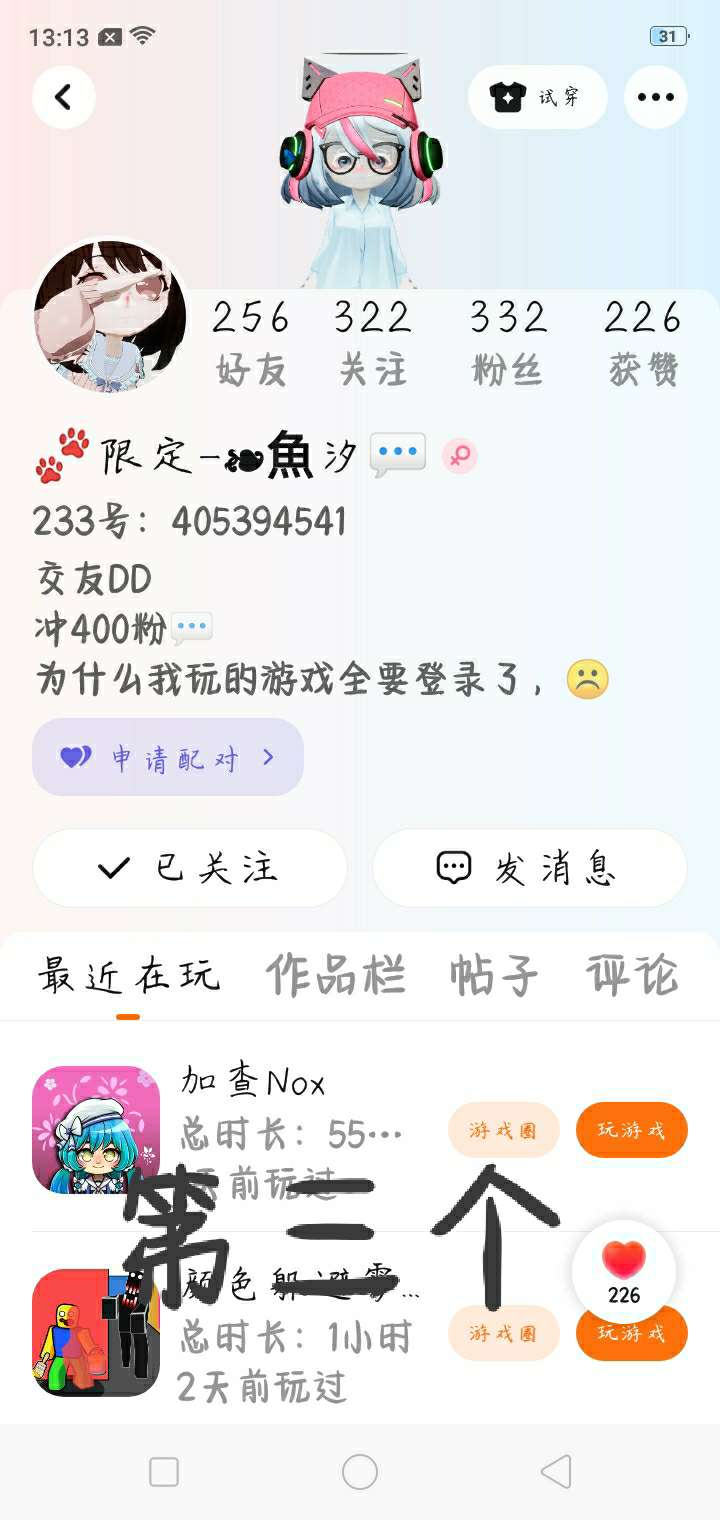Go back using the top arrow
The width and height of the screenshot is (720, 1520).
point(64,97)
